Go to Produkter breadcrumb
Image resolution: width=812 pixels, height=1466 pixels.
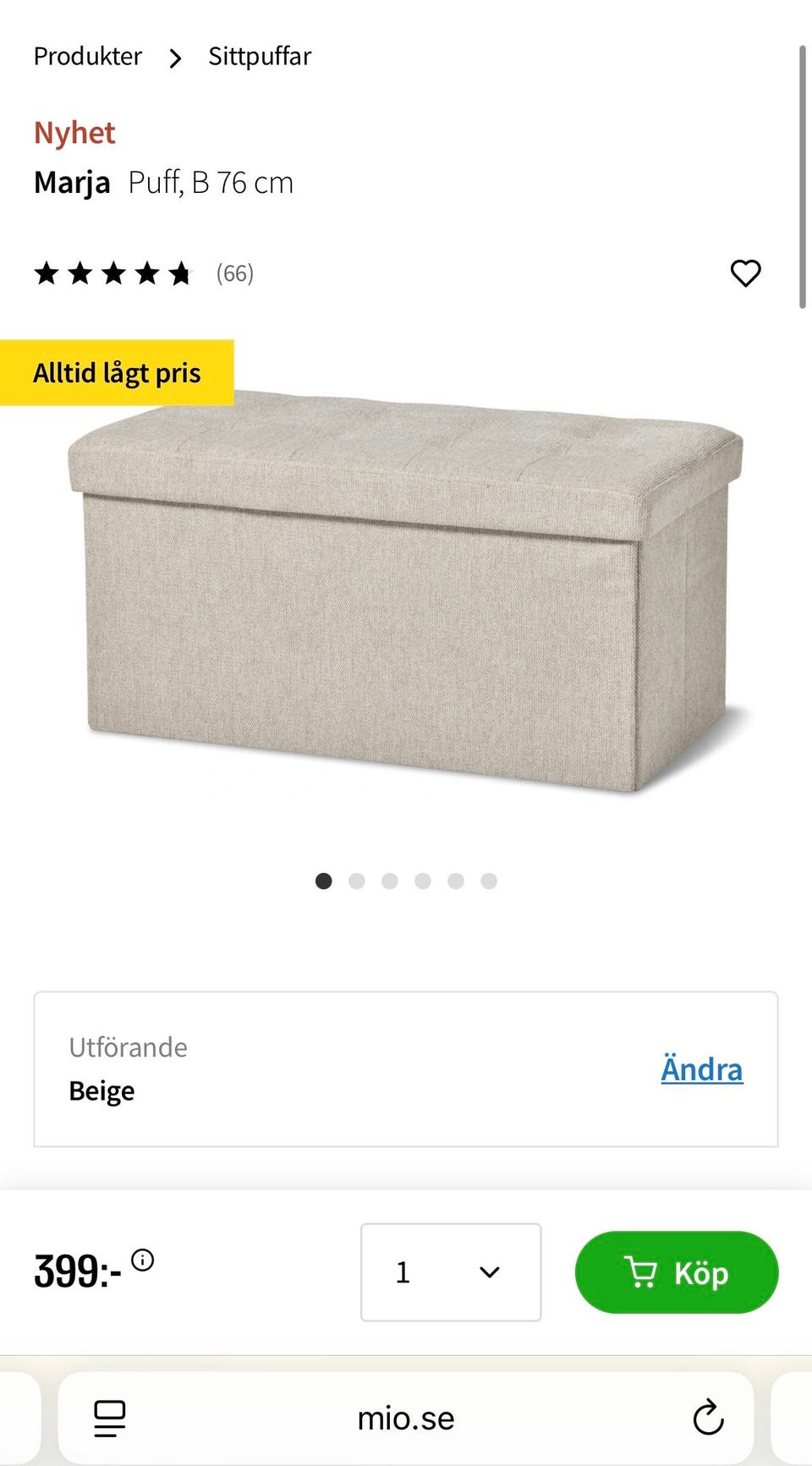pyautogui.click(x=88, y=57)
